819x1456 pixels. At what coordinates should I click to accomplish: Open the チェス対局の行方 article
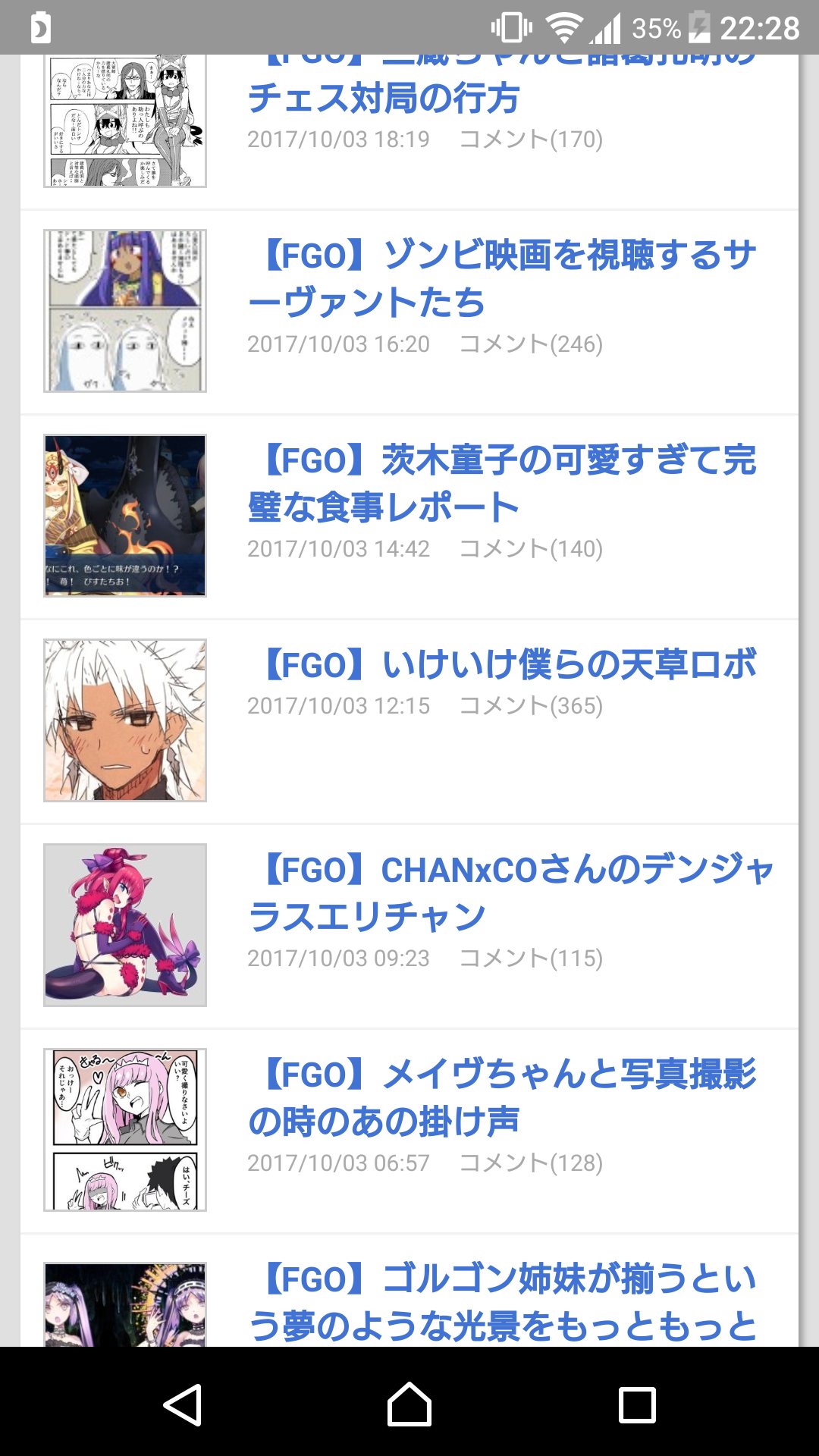[384, 97]
